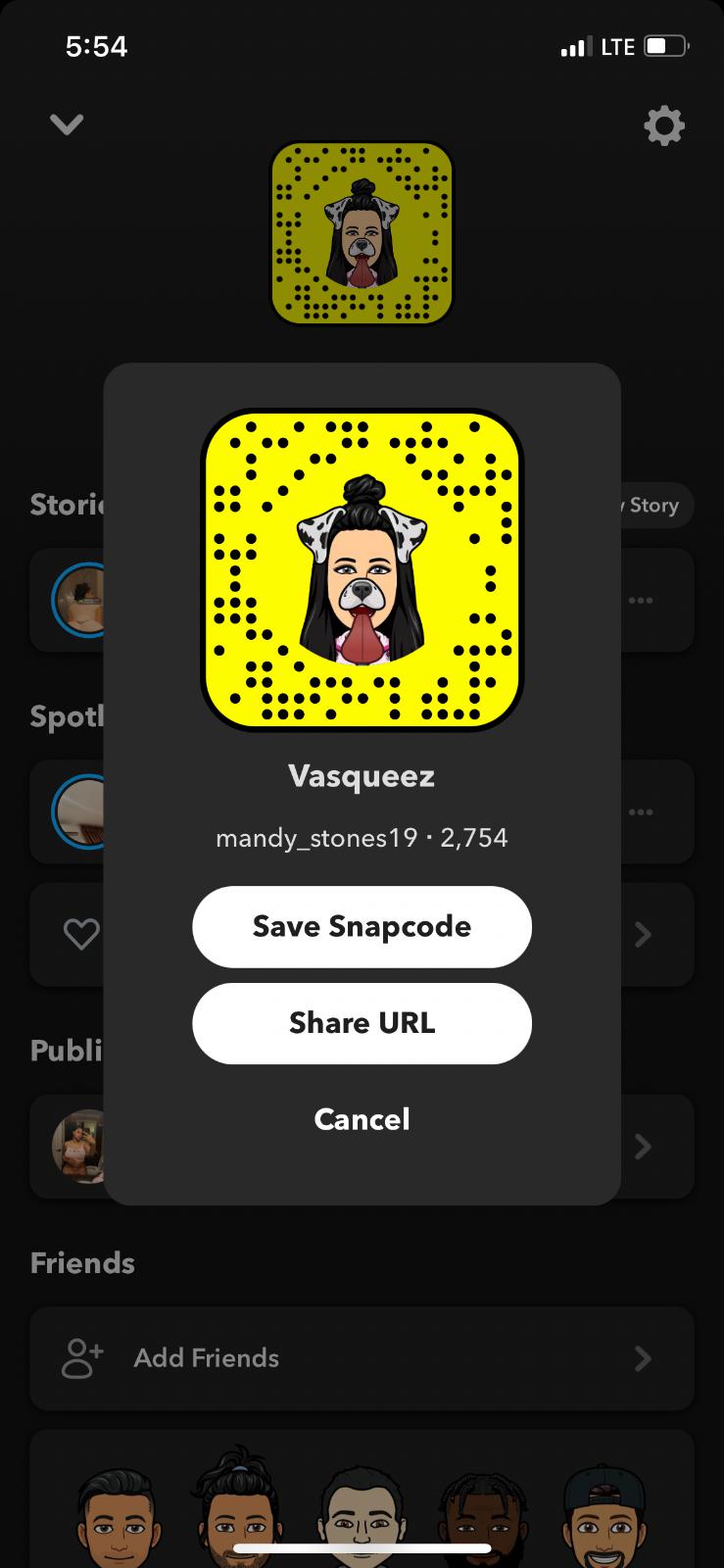Share the profile URL
The width and height of the screenshot is (724, 1568).
[x=362, y=1023]
